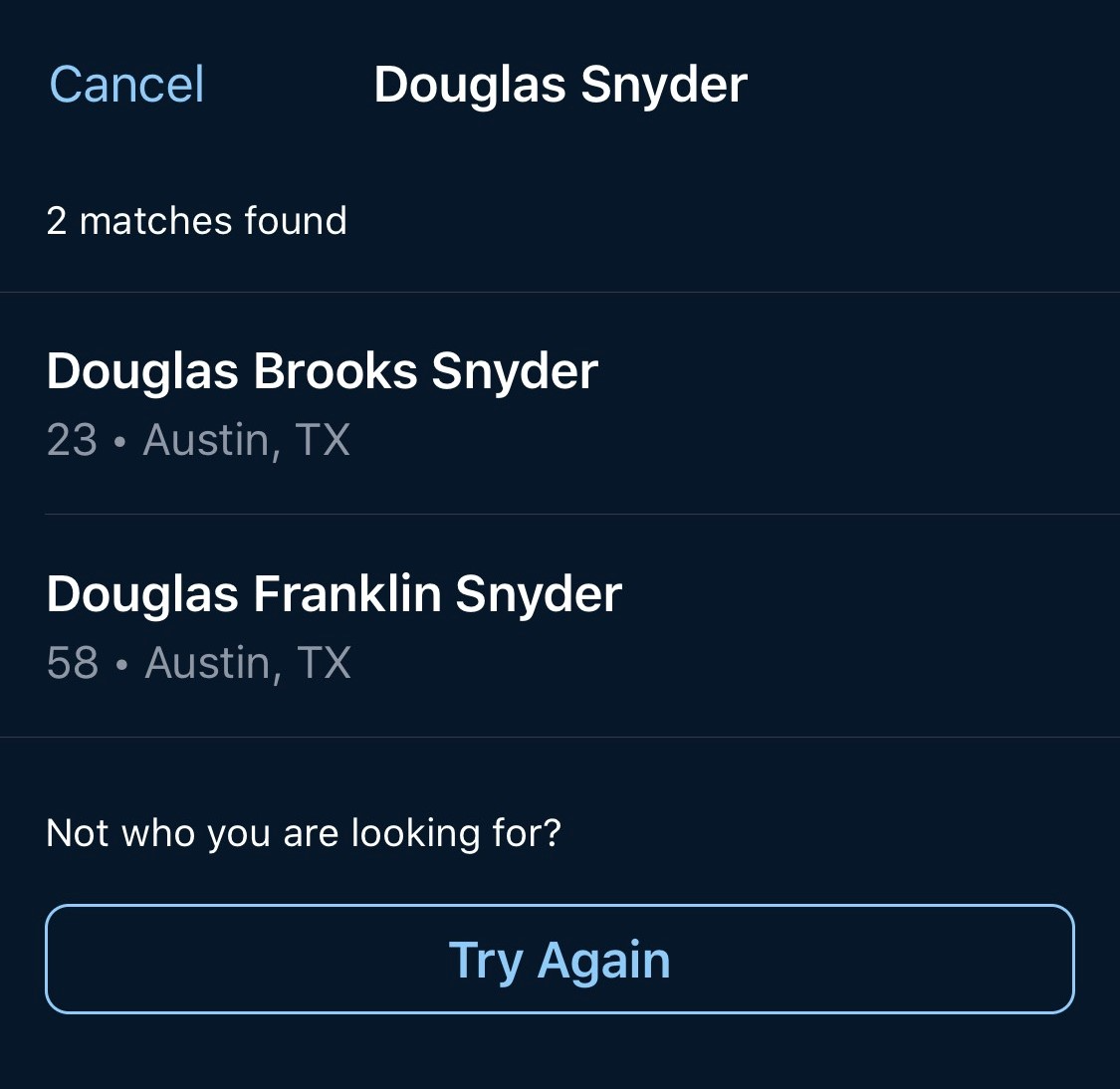This screenshot has width=1120, height=1089.
Task: Tap the Try Again button
Action: point(560,959)
